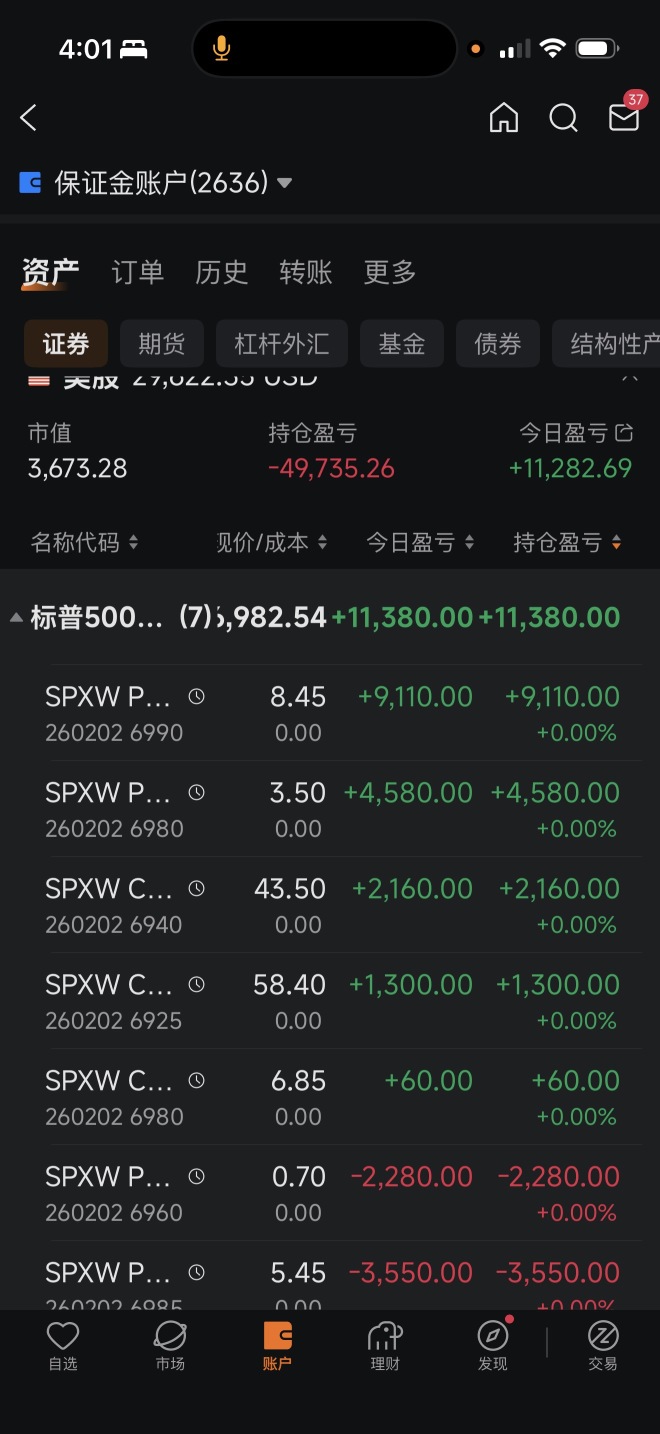Go to the 市场 bottom tab
Screen dimensions: 660x1434
(170, 1345)
